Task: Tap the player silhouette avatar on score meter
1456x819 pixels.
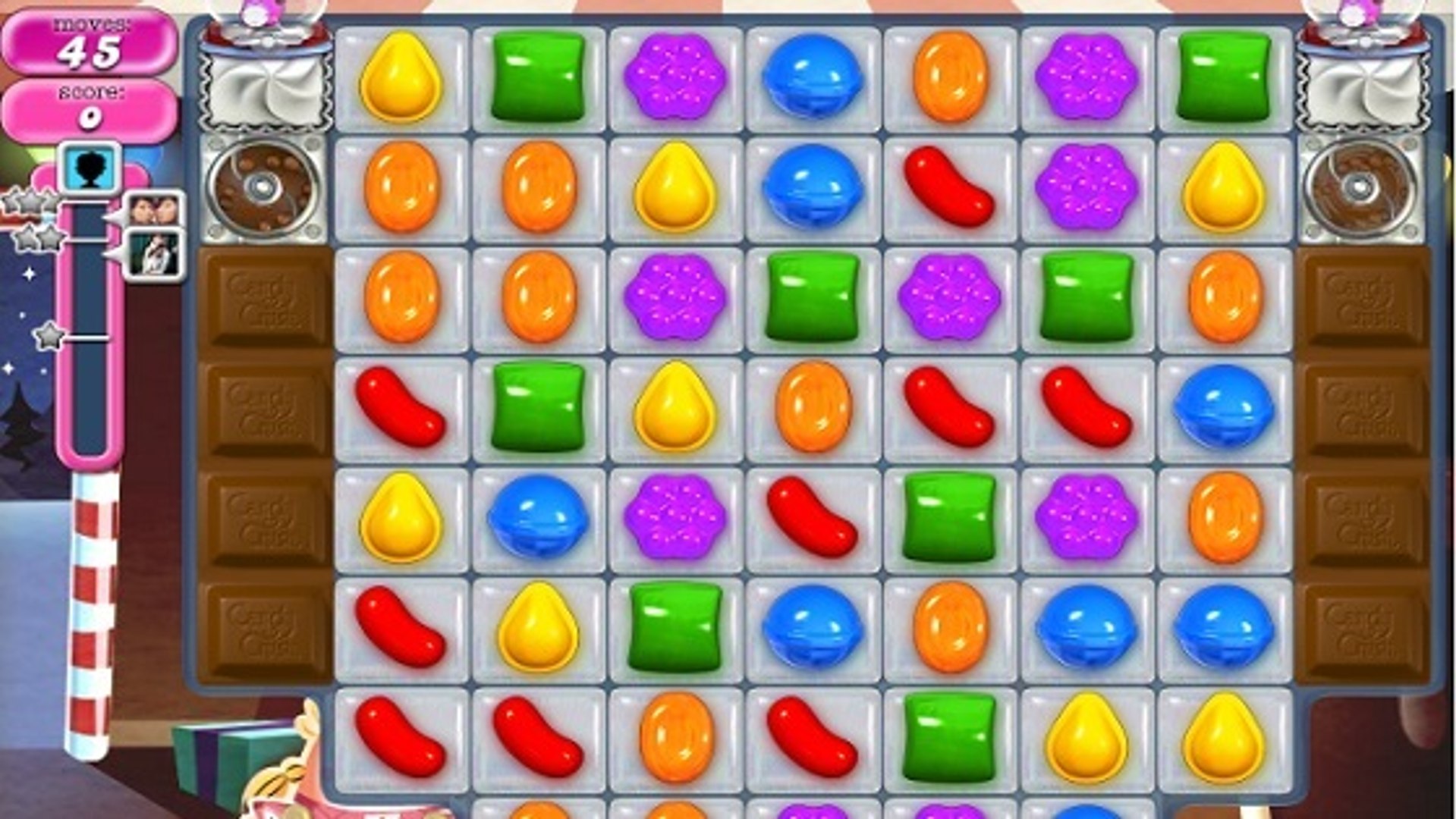Action: click(90, 168)
